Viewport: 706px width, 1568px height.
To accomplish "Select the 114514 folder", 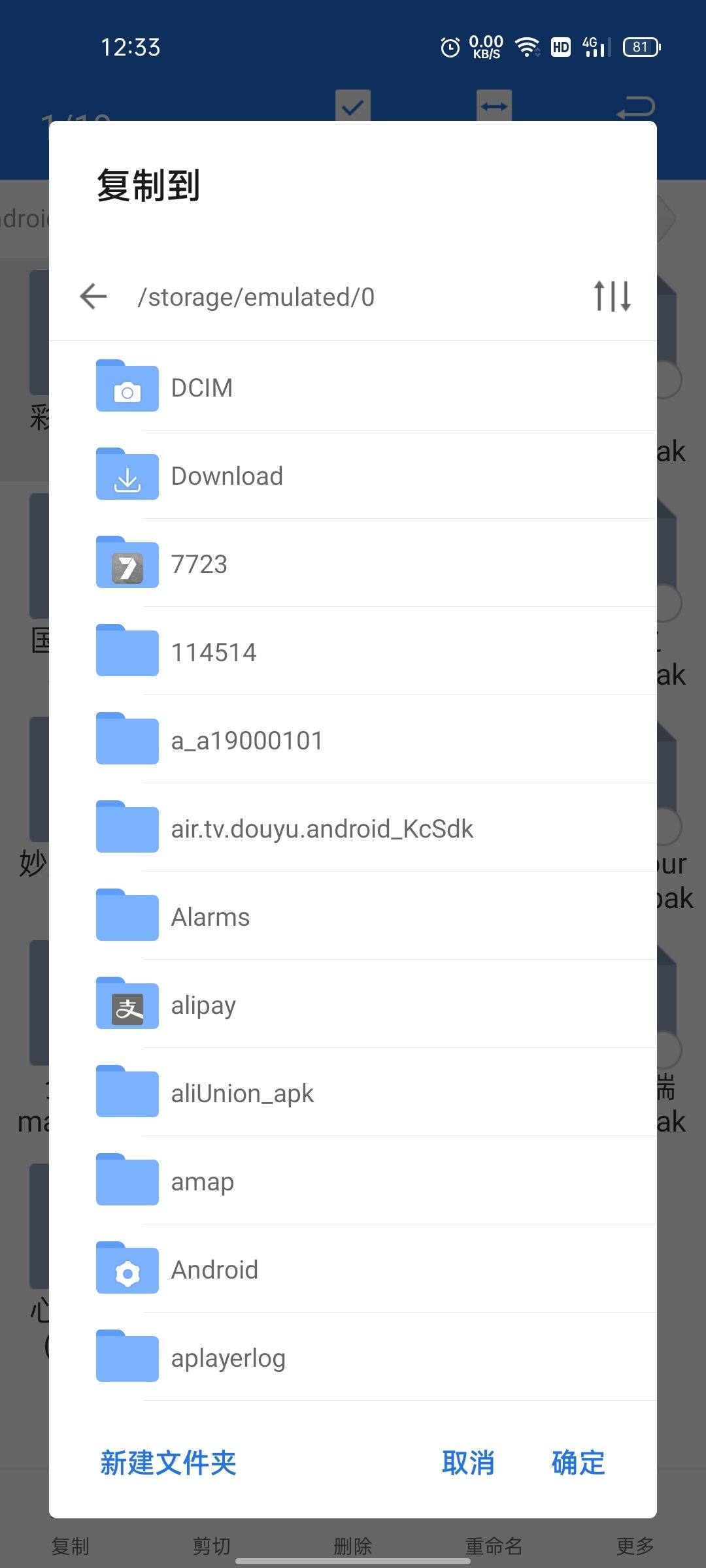I will coord(353,651).
